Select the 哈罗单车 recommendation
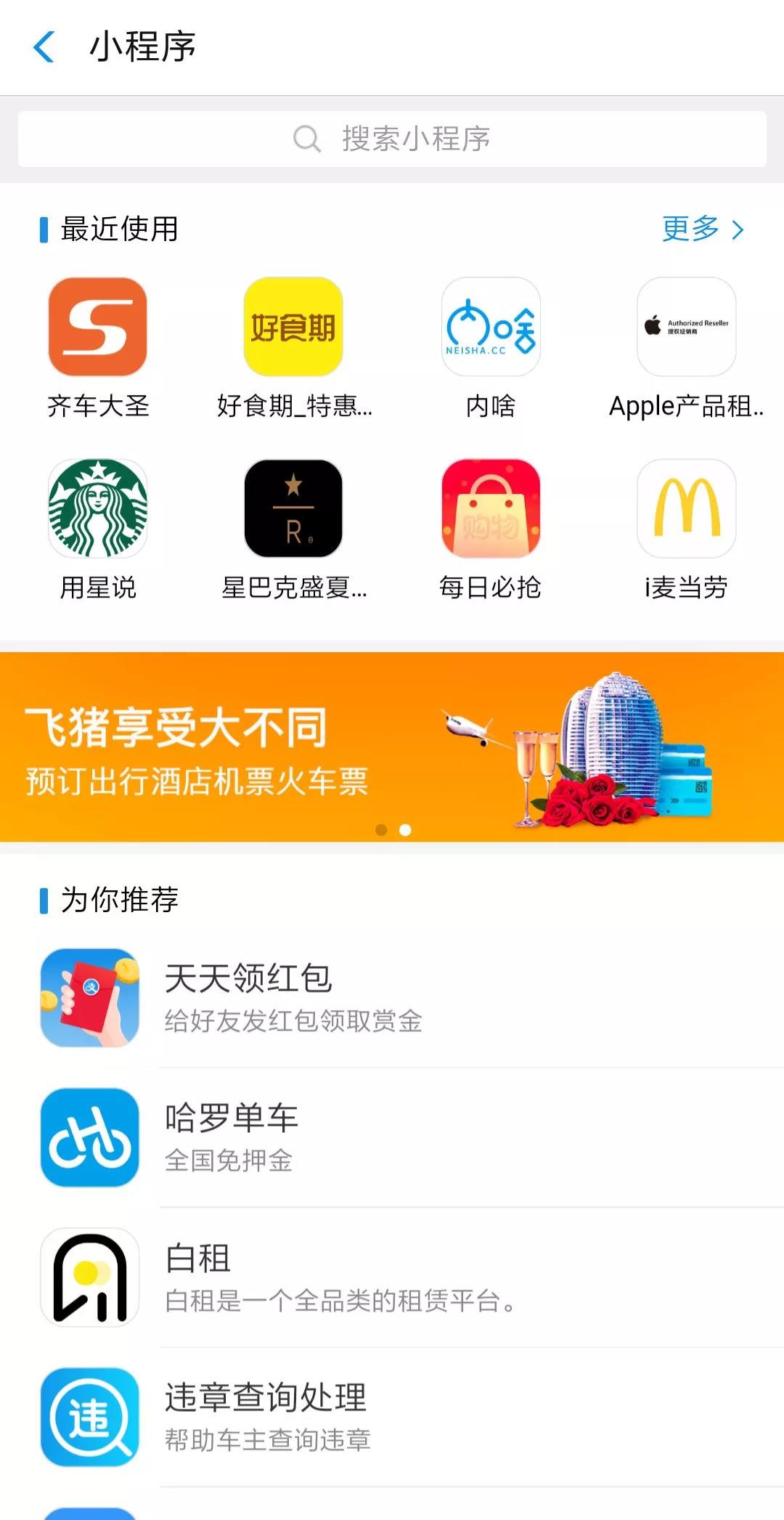This screenshot has height=1520, width=784. pos(392,1137)
